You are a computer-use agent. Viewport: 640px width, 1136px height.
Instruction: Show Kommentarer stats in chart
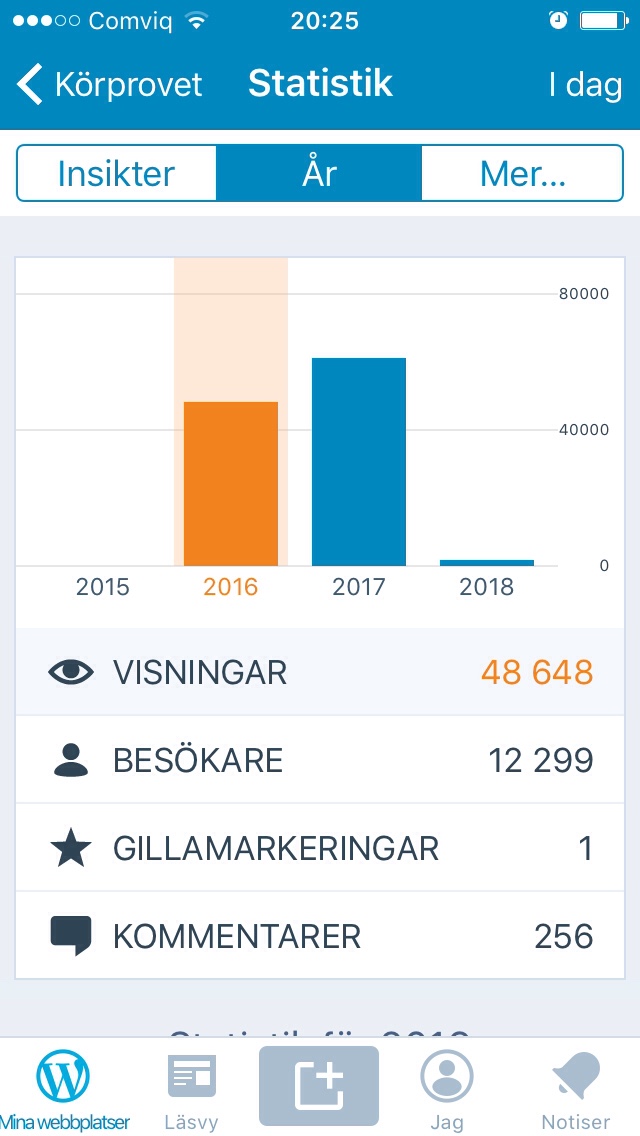click(320, 936)
